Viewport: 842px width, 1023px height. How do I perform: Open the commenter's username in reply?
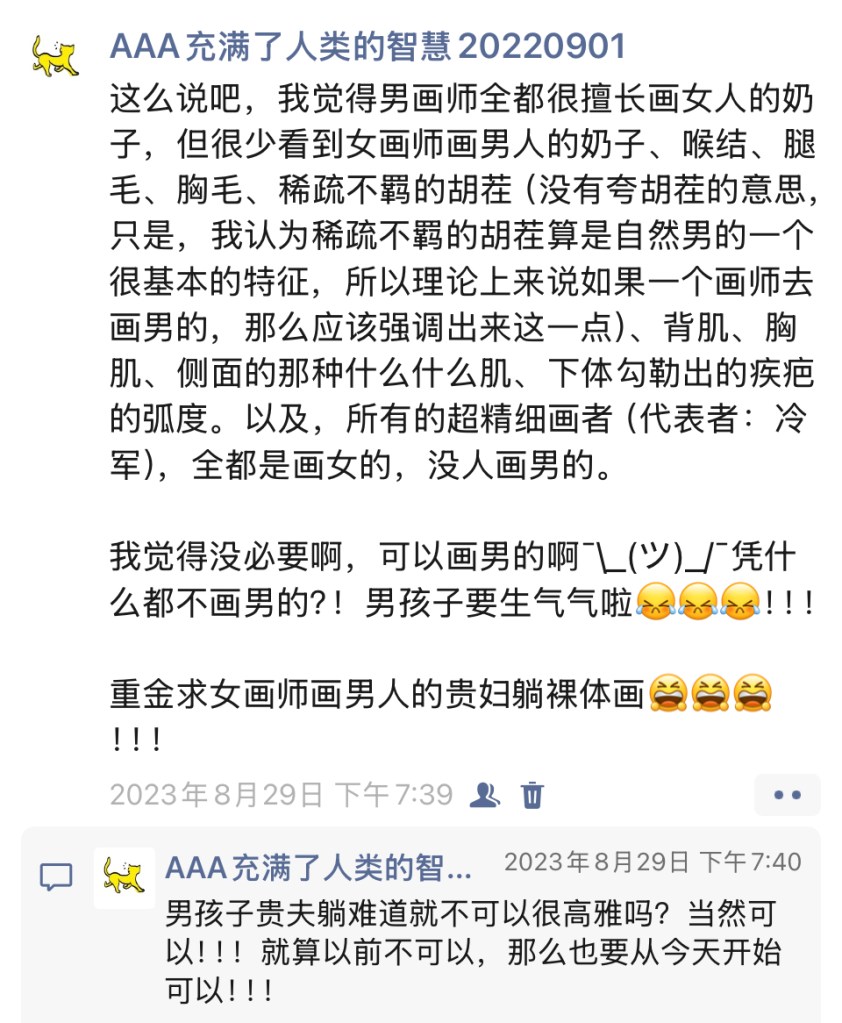(318, 867)
